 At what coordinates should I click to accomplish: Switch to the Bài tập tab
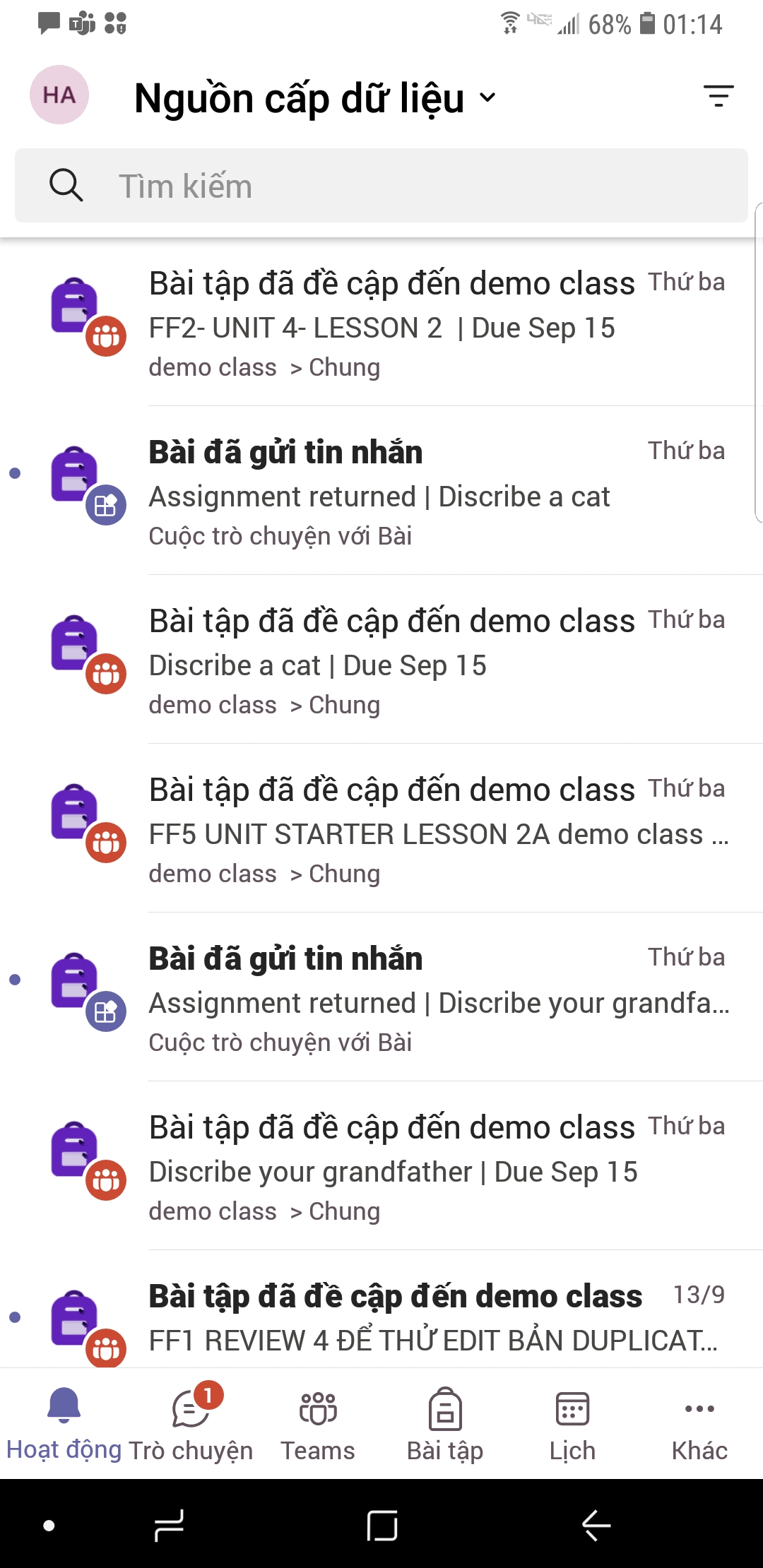(x=445, y=1423)
